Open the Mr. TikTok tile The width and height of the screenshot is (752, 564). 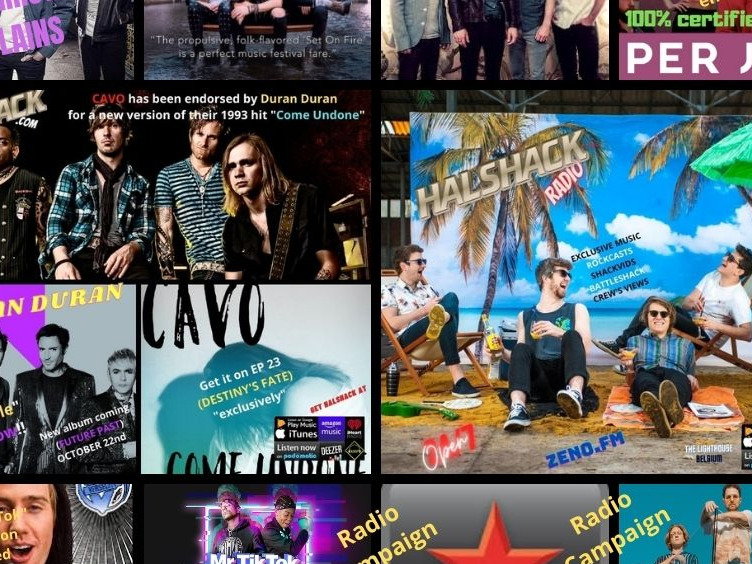[x=256, y=525]
